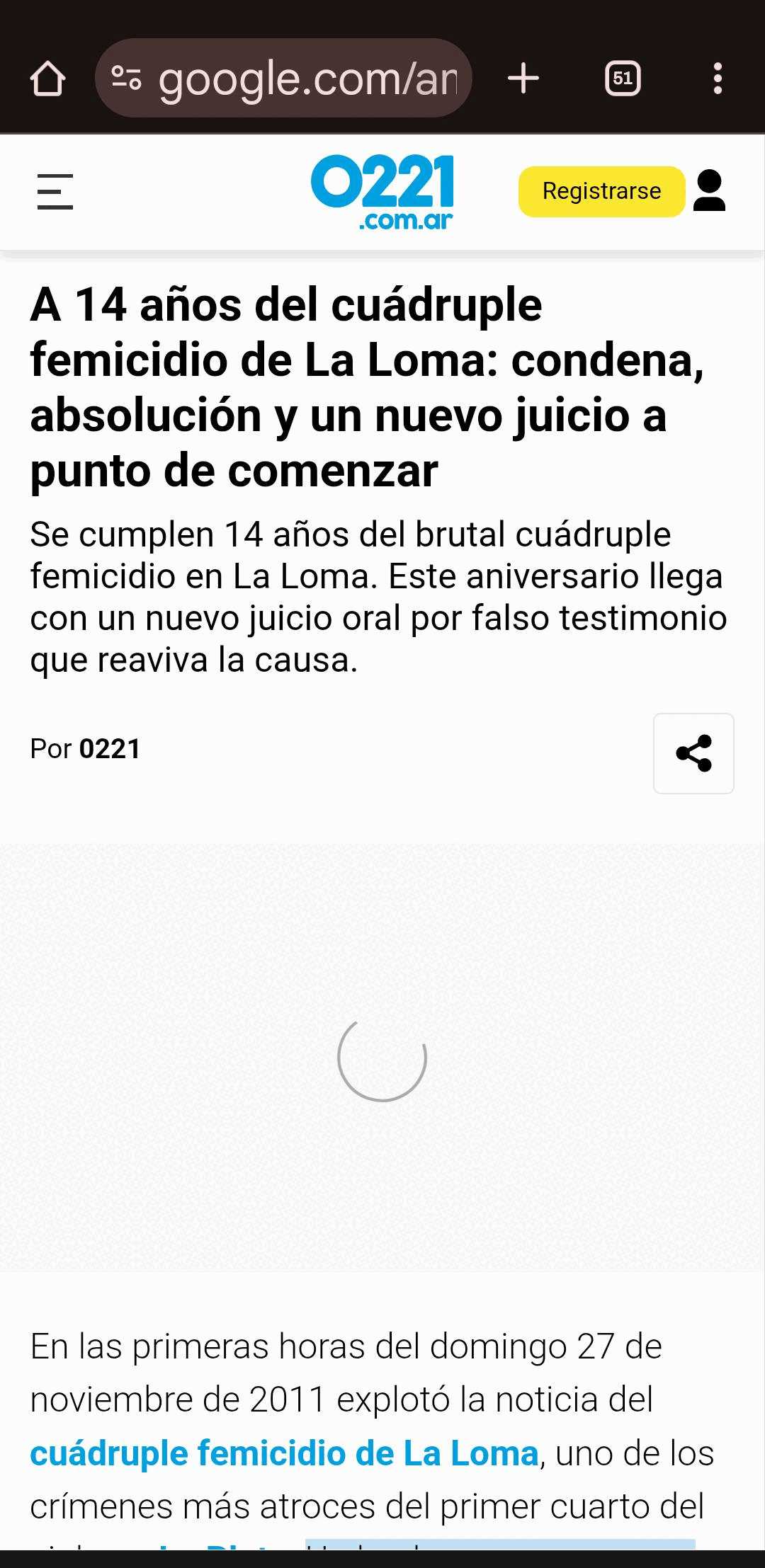Tap the yellow Registrarse button
The height and width of the screenshot is (1568, 765).
point(601,191)
